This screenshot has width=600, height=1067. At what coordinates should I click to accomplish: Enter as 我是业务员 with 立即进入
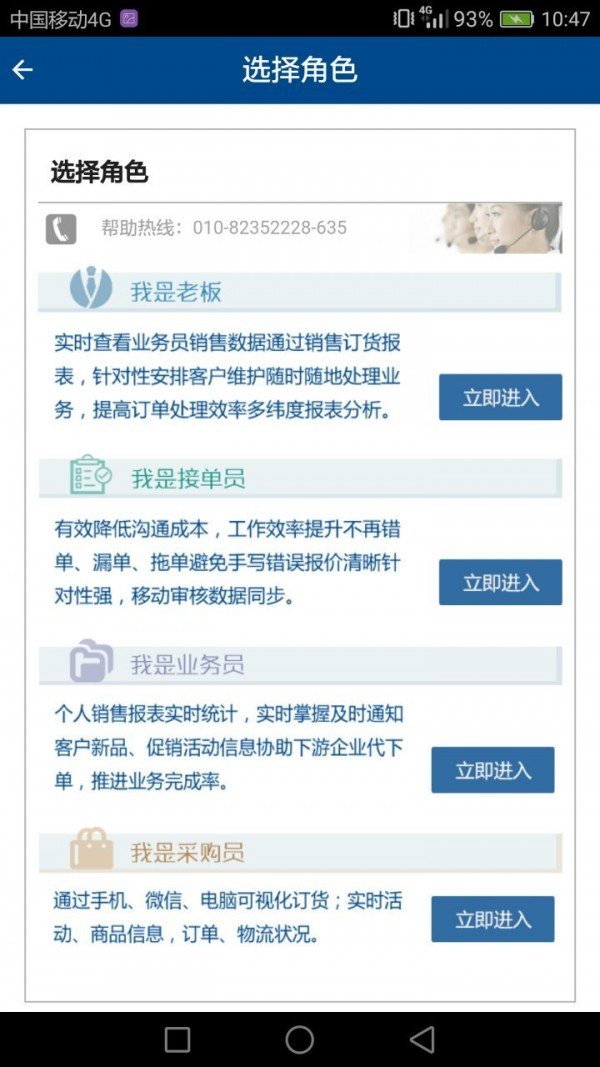pyautogui.click(x=492, y=770)
